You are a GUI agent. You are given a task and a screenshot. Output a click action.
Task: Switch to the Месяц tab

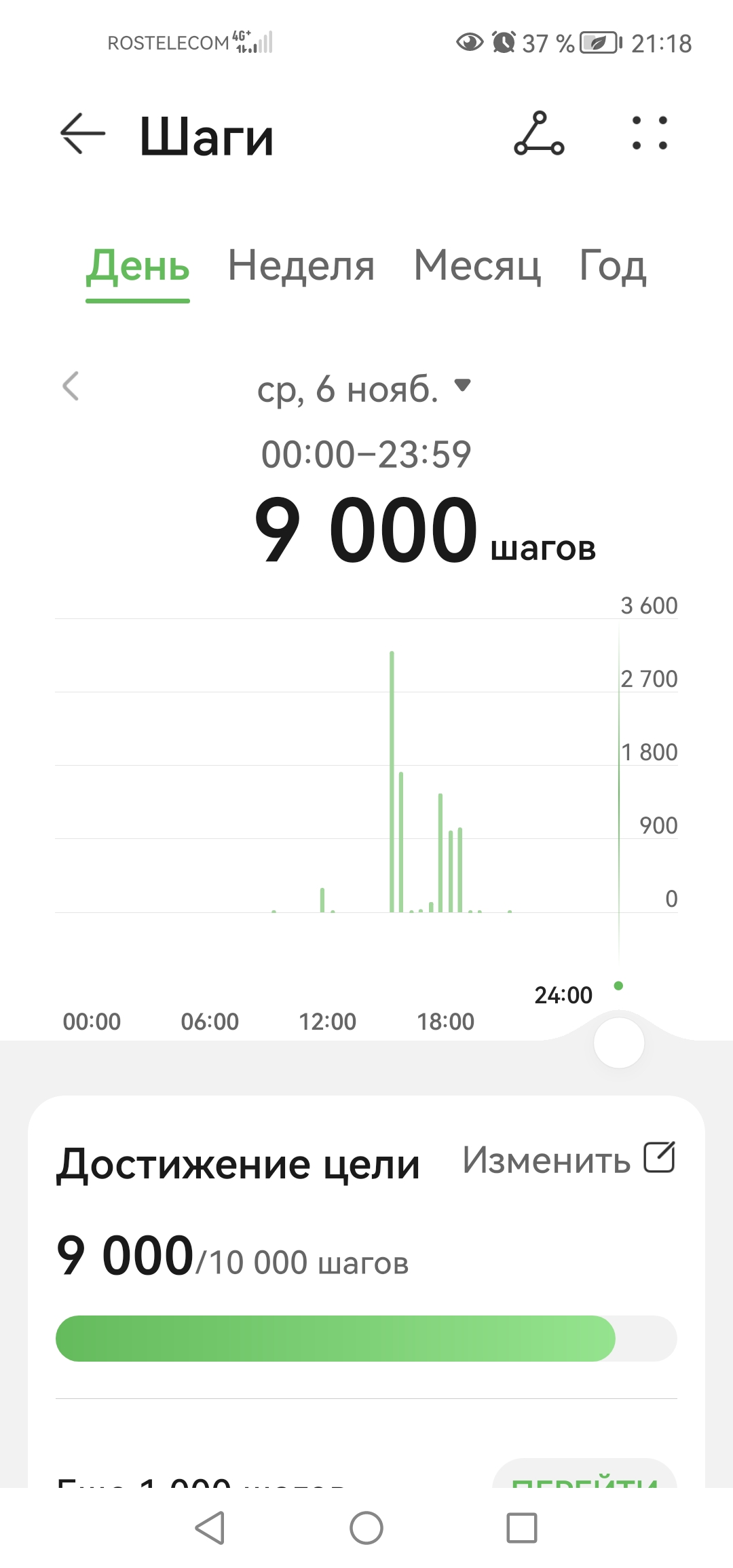(x=477, y=265)
